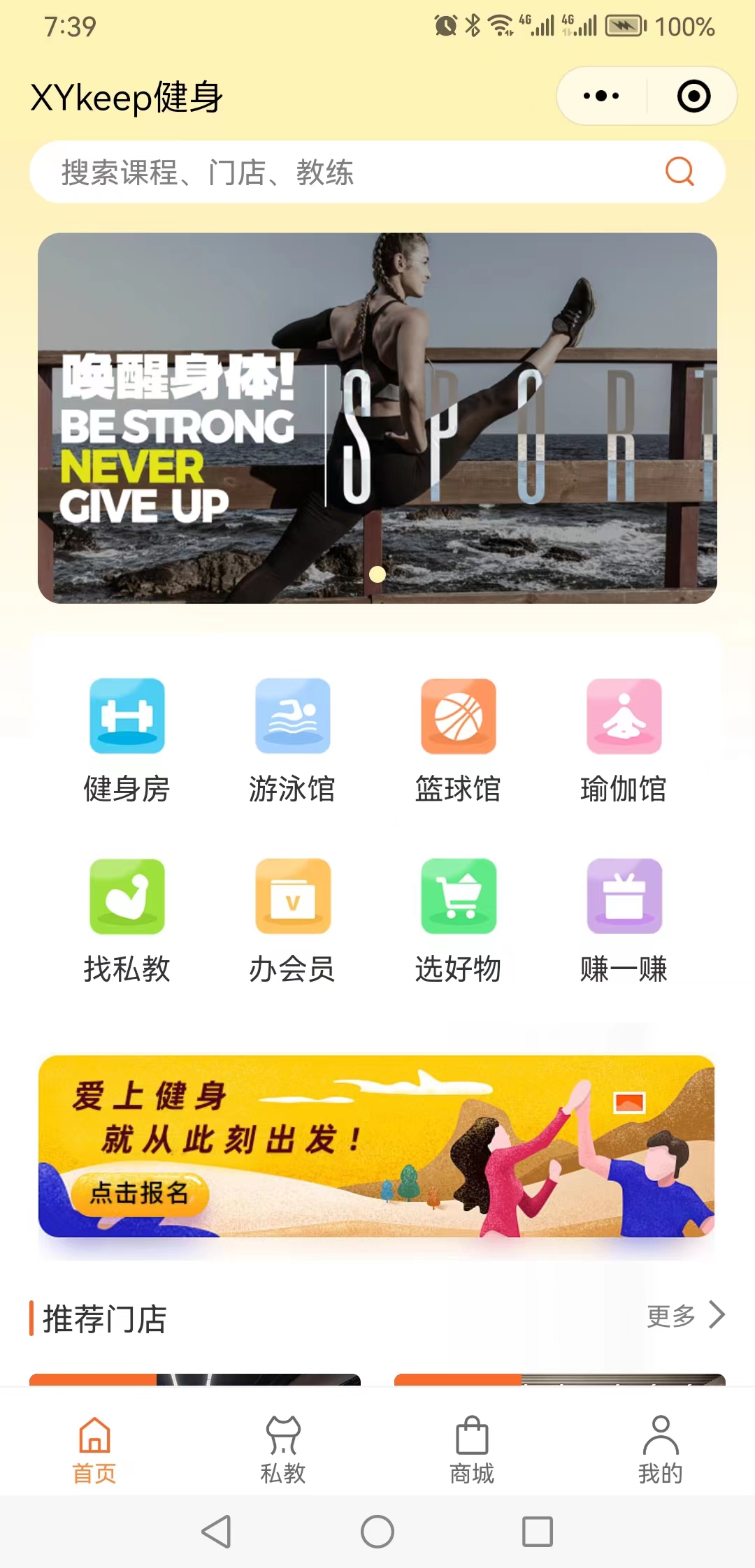
Task: Open the 瑜伽馆 category
Action: pos(624,741)
